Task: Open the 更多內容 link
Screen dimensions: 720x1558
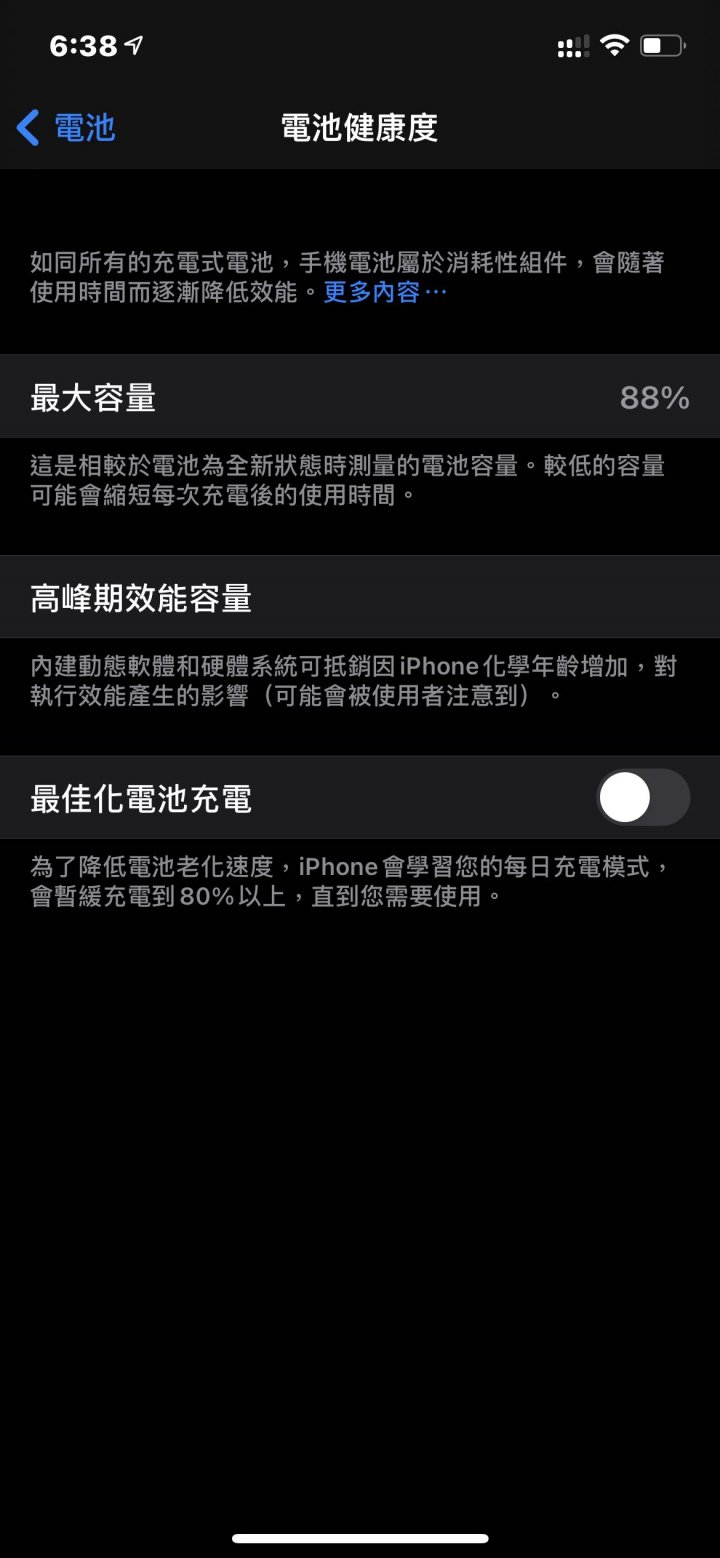Action: (384, 293)
